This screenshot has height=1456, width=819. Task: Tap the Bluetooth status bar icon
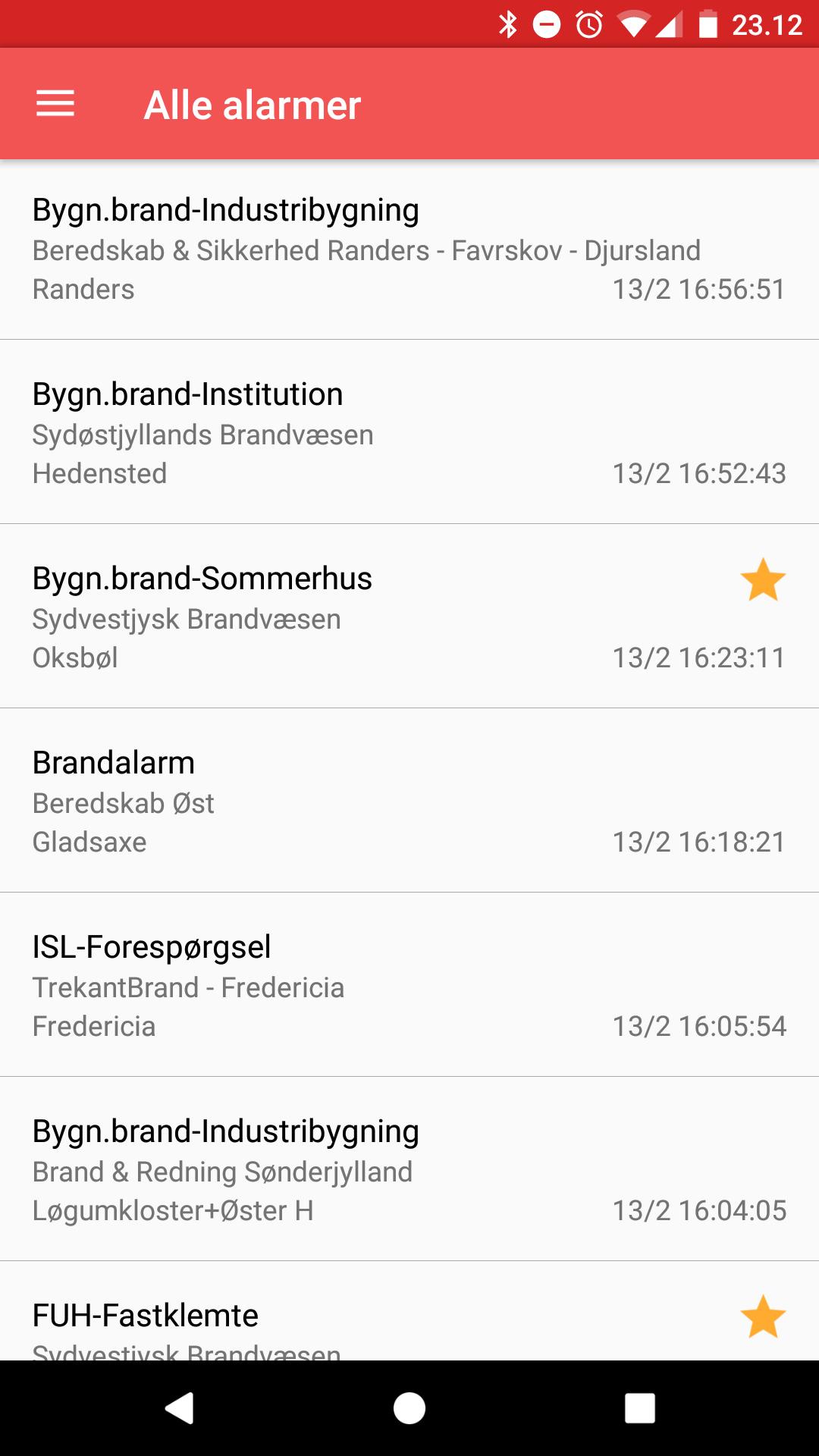tap(507, 23)
